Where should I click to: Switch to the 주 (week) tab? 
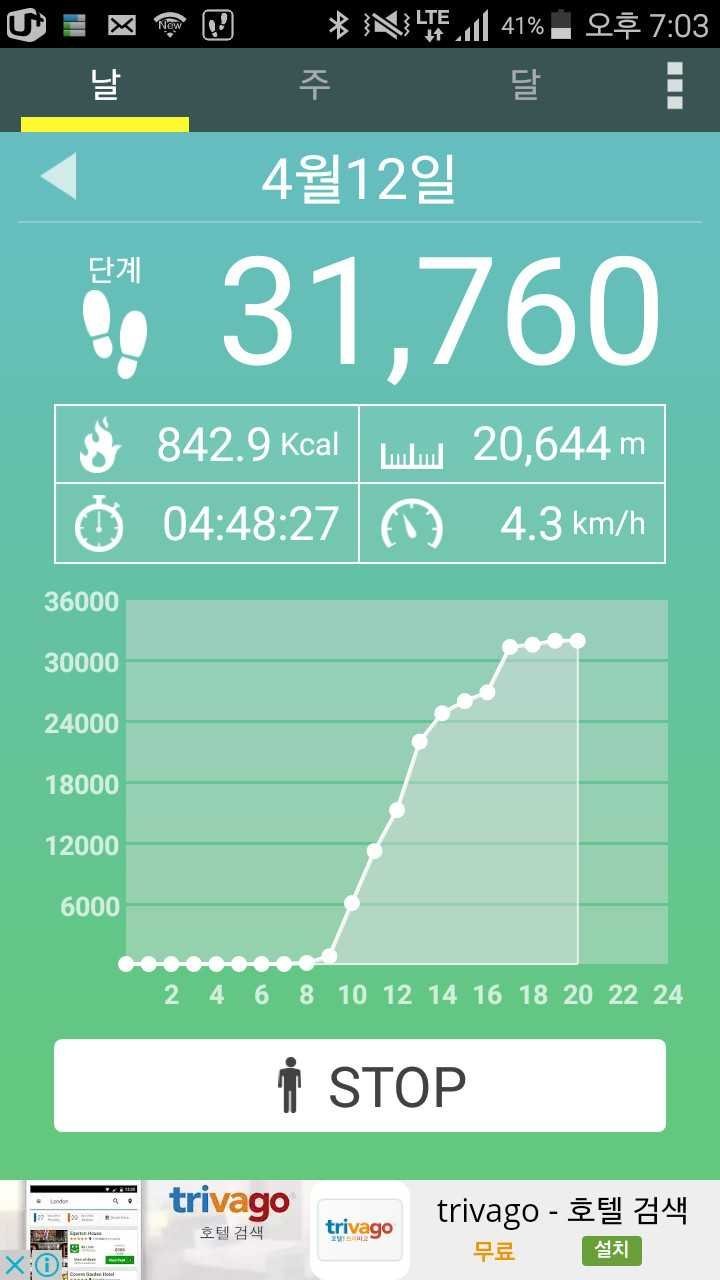314,86
